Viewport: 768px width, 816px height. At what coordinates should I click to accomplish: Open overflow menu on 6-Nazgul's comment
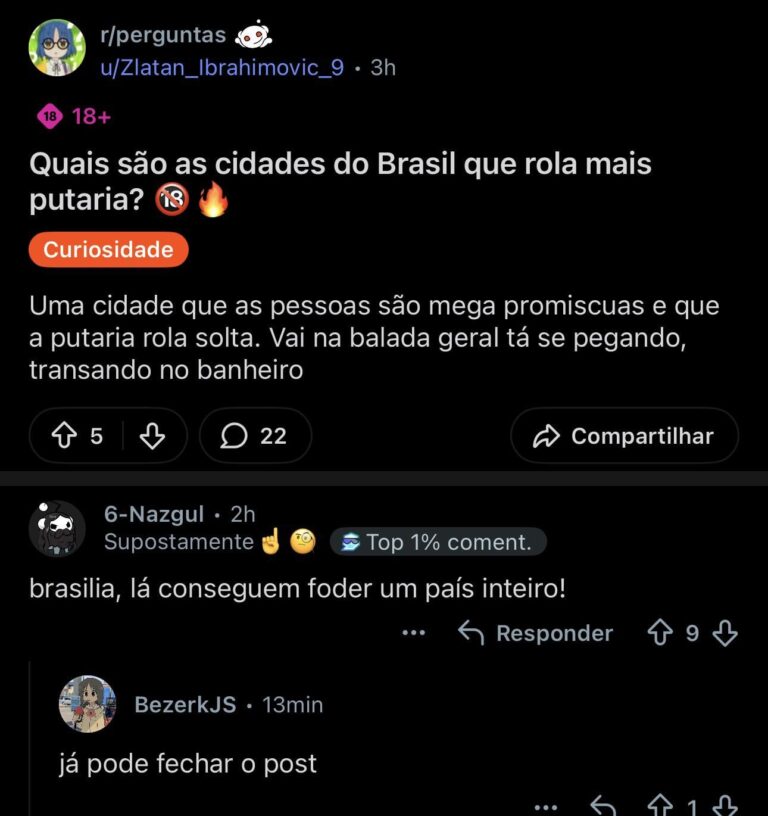(x=413, y=633)
